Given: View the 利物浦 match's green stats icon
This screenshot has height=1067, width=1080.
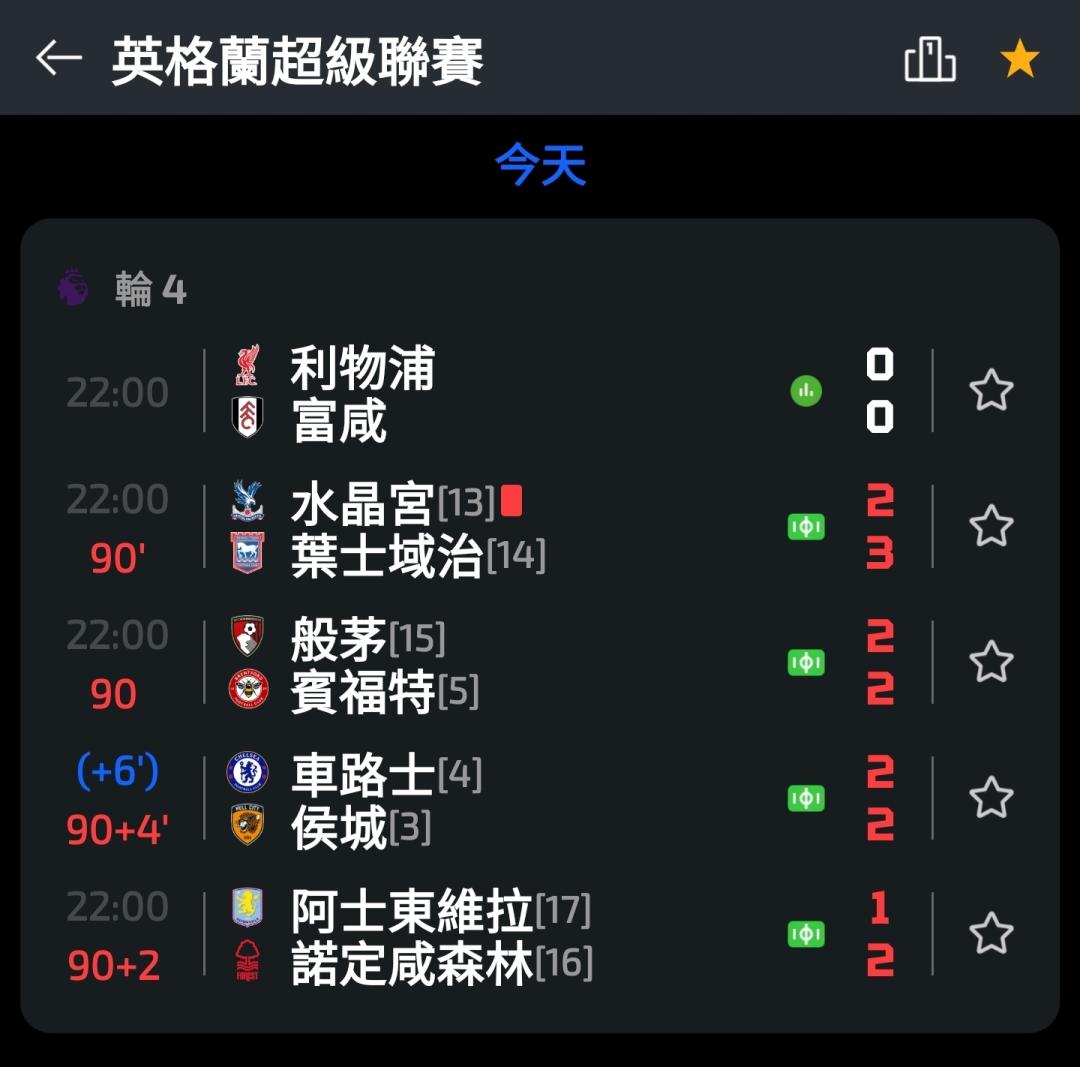Looking at the screenshot, I should pyautogui.click(x=806, y=391).
